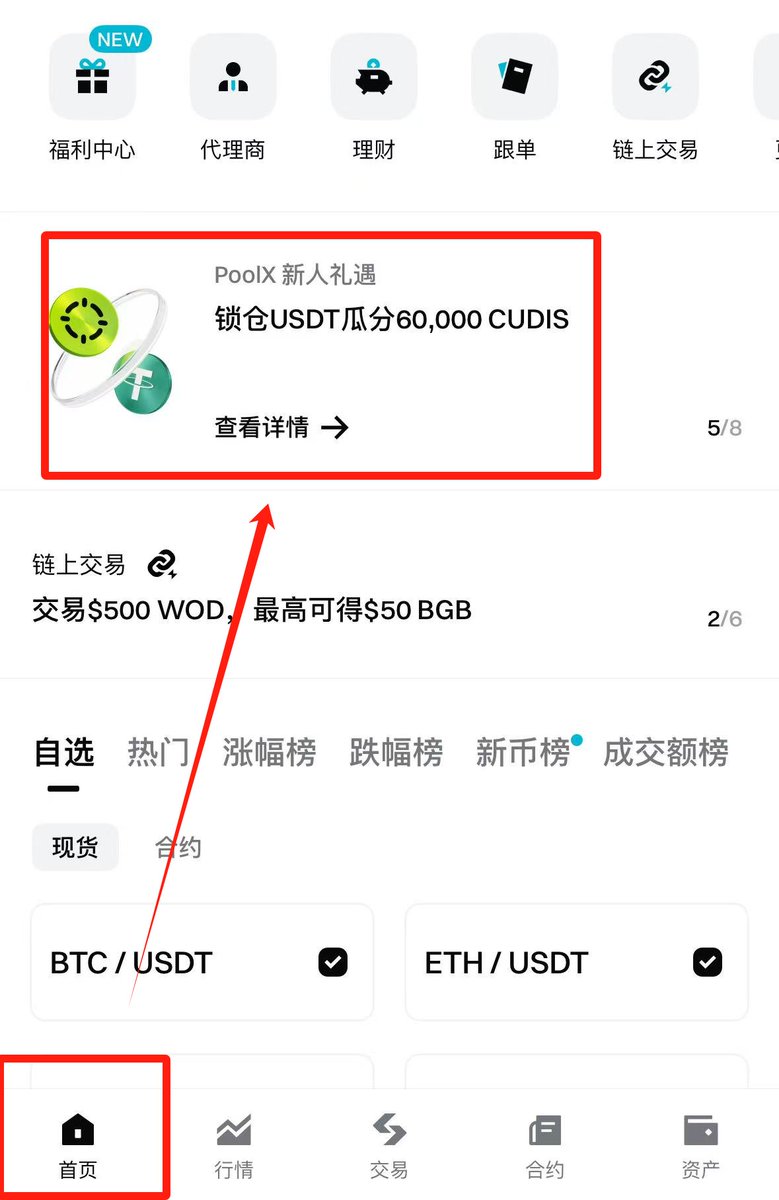Screen dimensions: 779x1200
Task: Tap 查看详情 on PoolX banner
Action: (281, 428)
